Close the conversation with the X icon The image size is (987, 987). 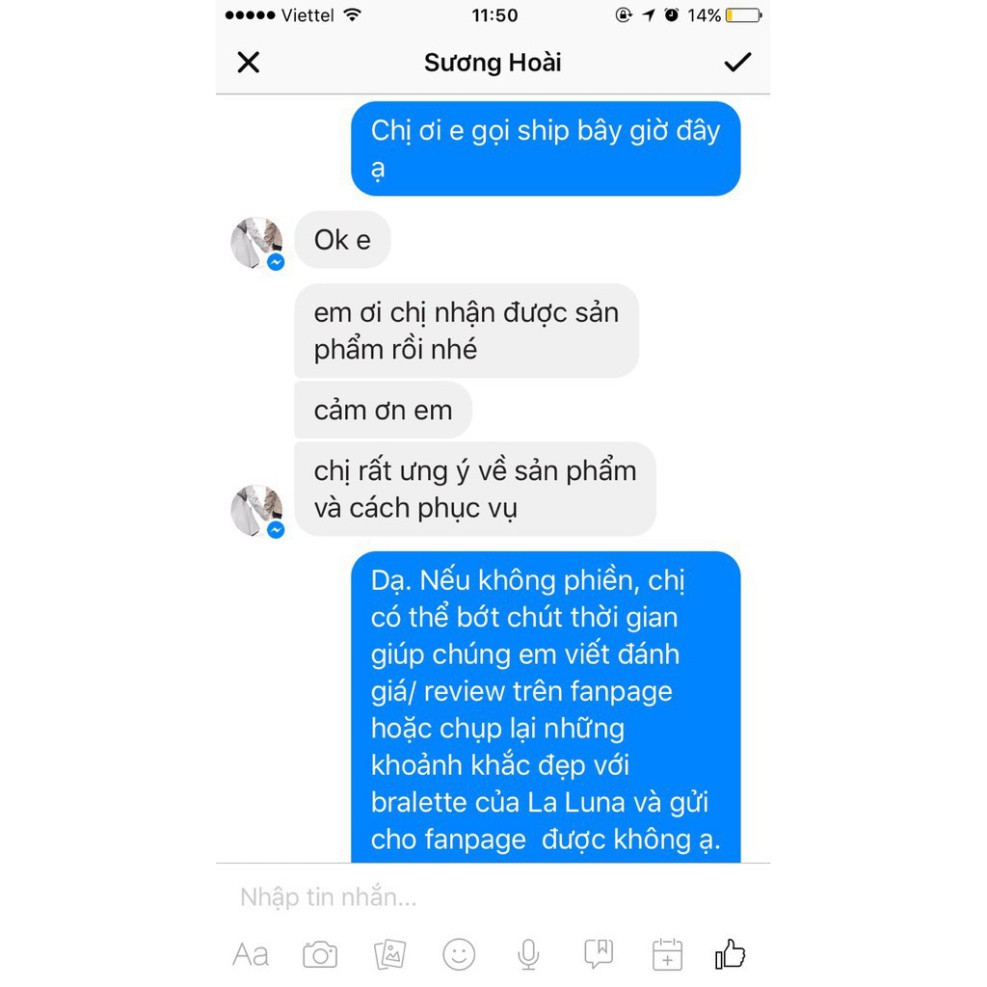(248, 63)
